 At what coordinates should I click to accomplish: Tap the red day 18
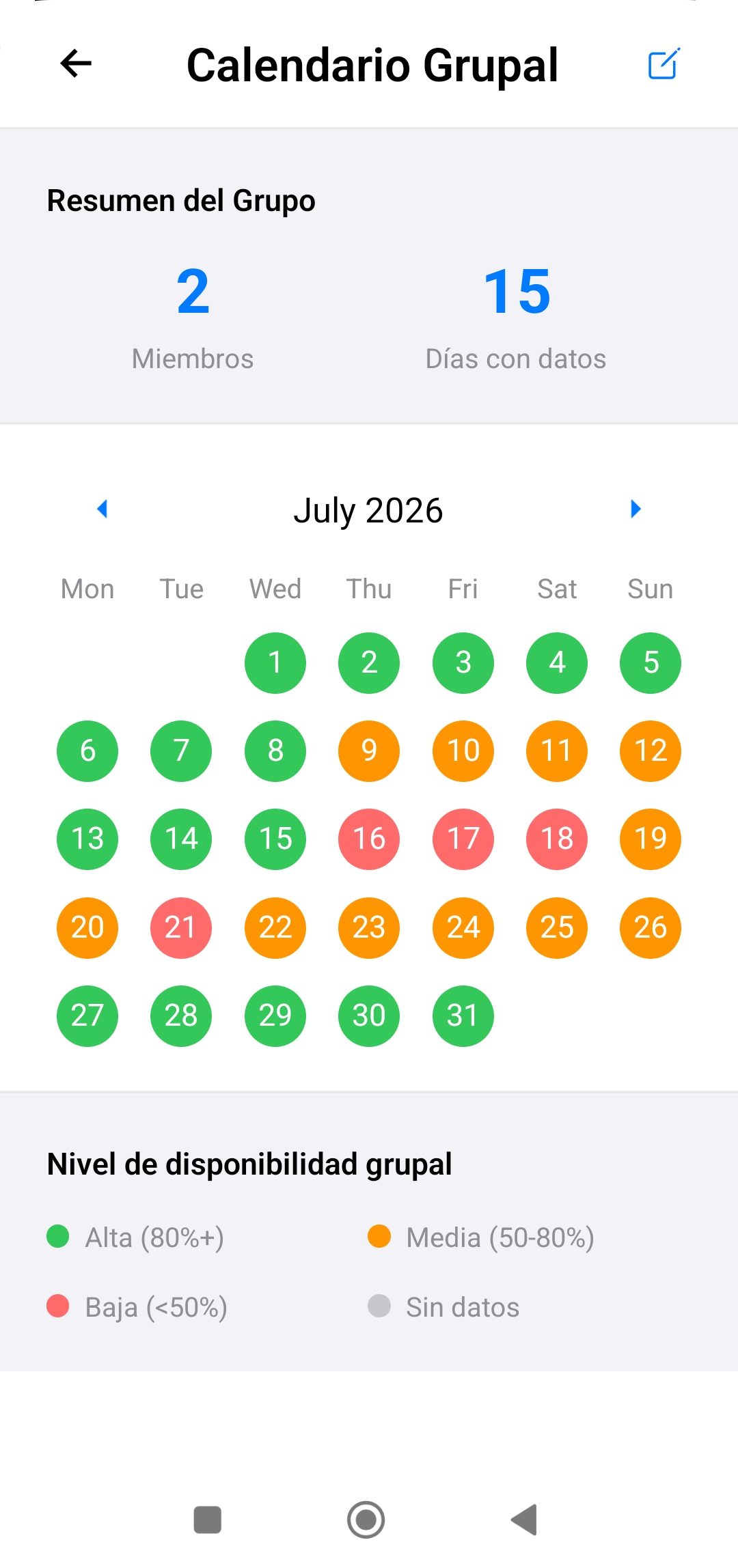(x=557, y=839)
